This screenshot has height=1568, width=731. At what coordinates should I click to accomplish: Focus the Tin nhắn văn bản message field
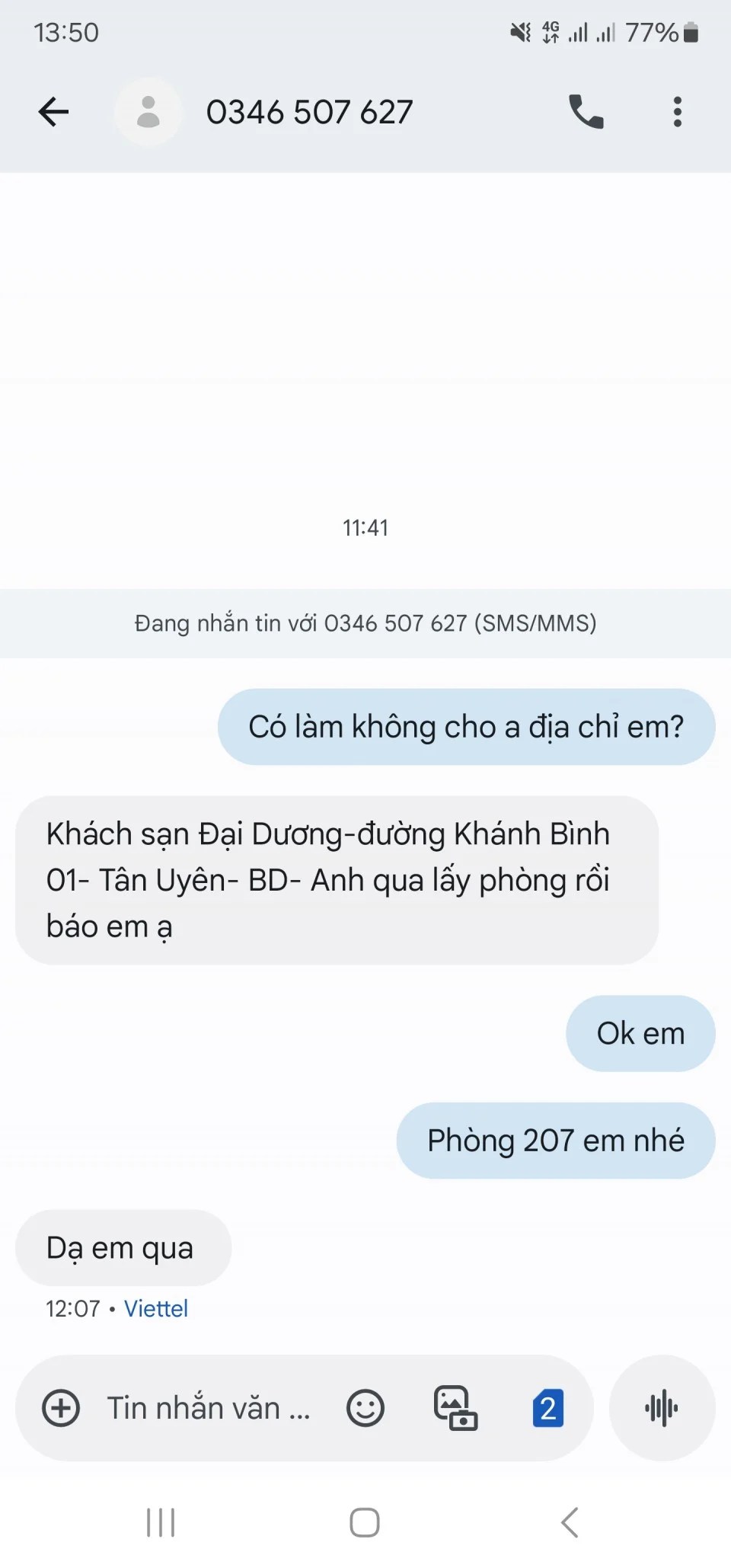[x=208, y=1408]
